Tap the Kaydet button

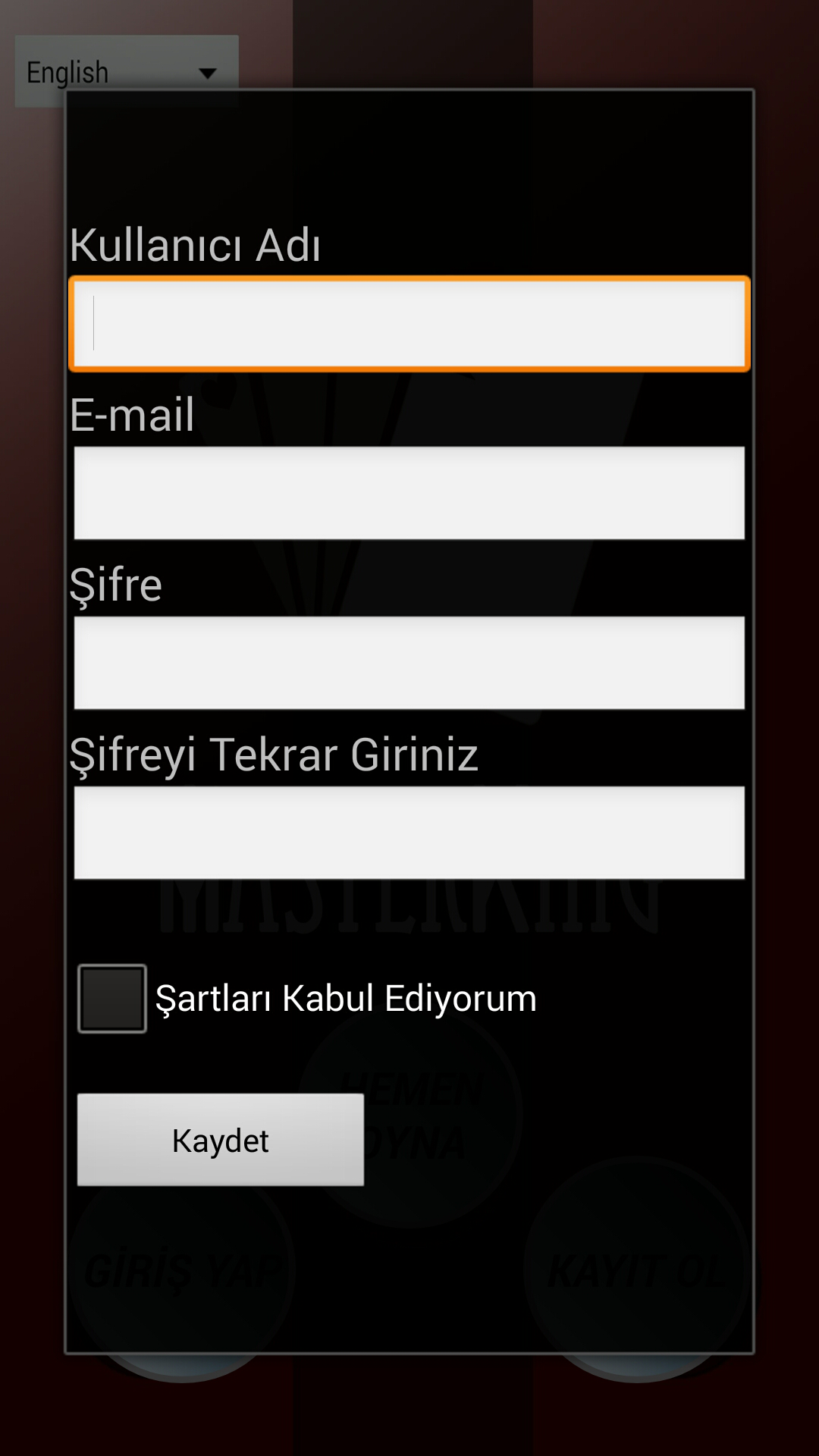221,1140
